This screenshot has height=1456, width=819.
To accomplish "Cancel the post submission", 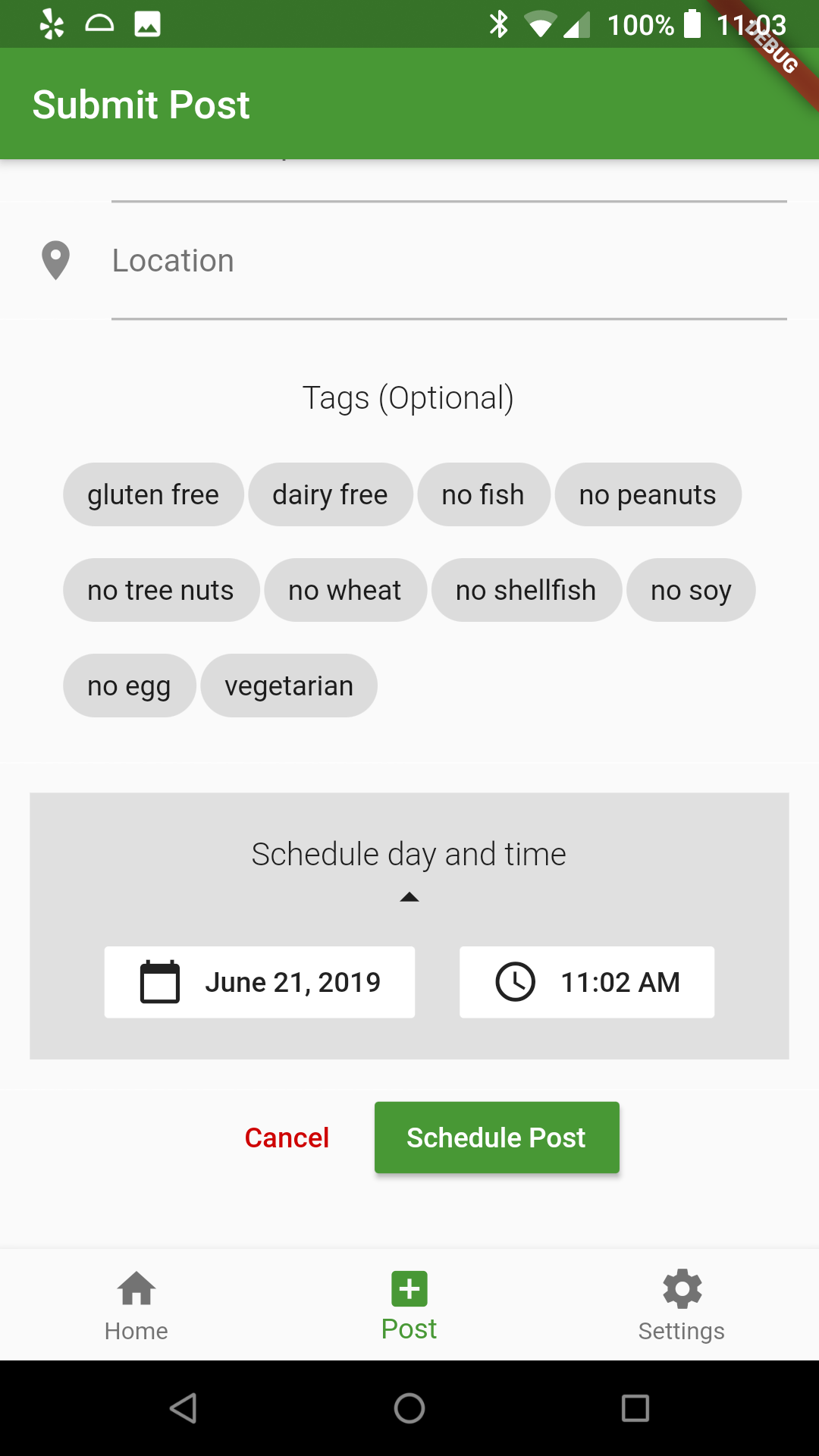I will [x=287, y=1137].
